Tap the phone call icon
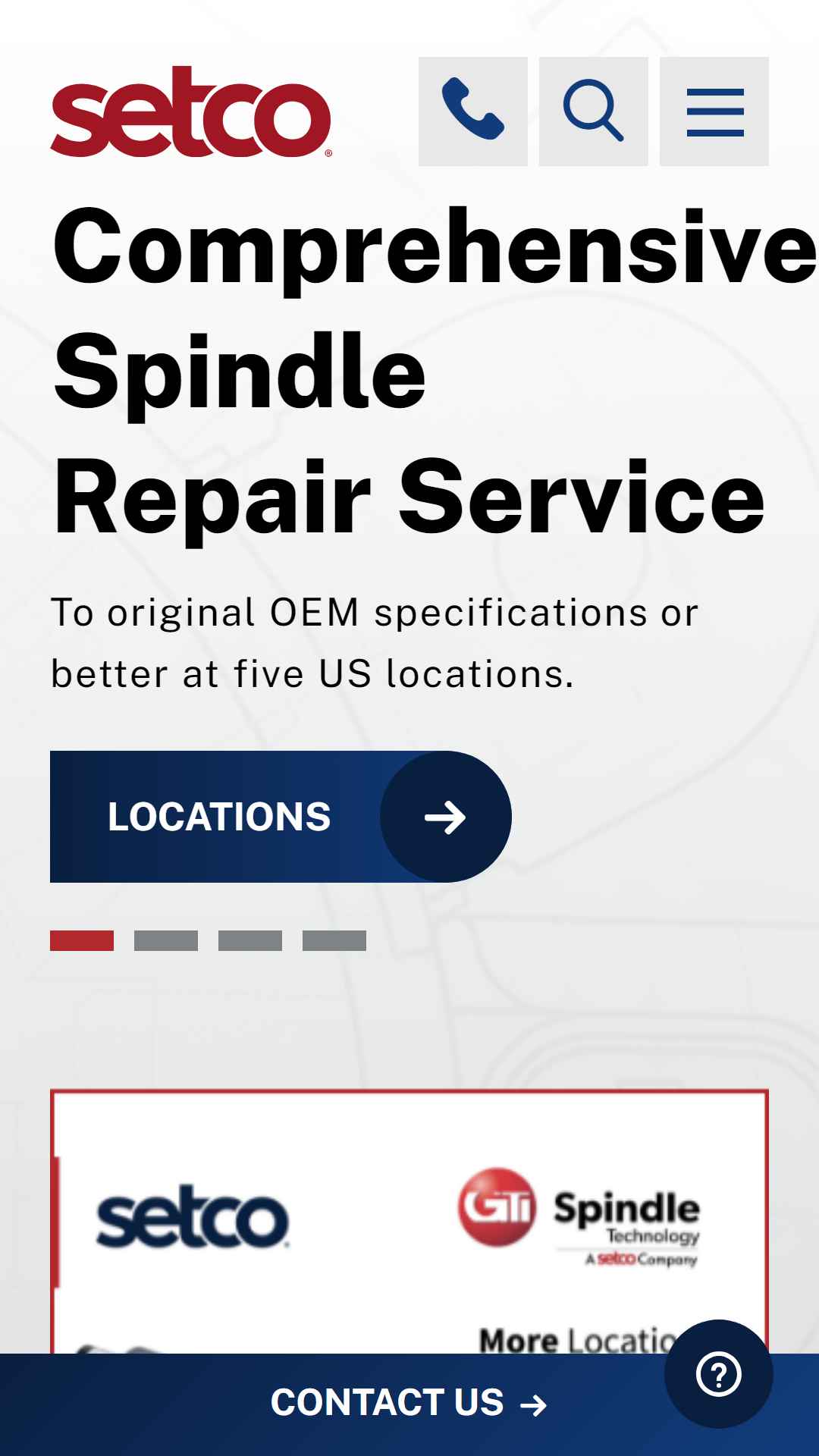The width and height of the screenshot is (819, 1456). (x=472, y=111)
